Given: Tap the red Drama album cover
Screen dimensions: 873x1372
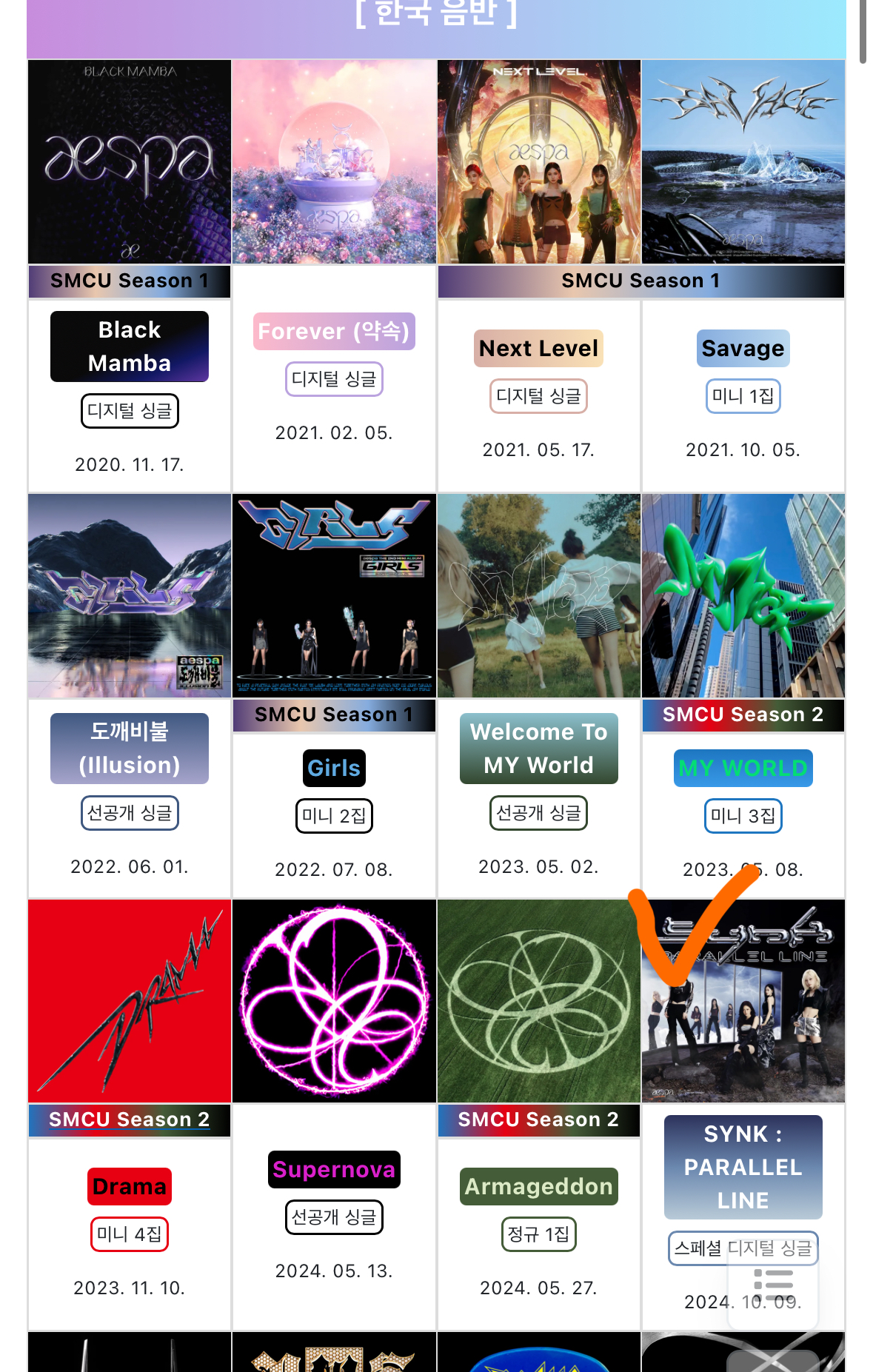Looking at the screenshot, I should point(130,1001).
